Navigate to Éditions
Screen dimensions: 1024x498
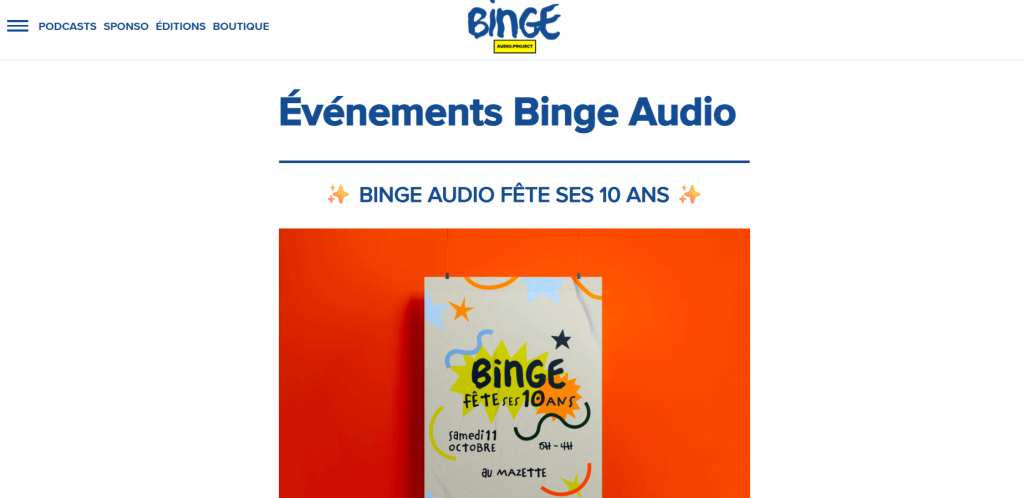[181, 27]
